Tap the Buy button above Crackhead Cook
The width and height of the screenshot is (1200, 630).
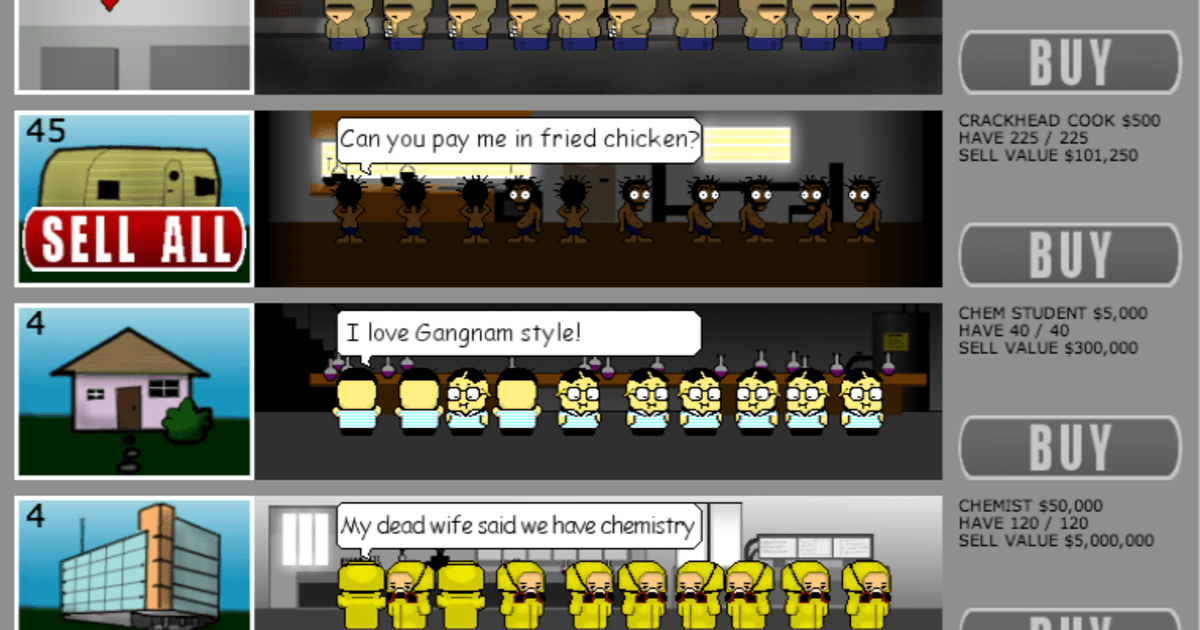coord(1069,62)
